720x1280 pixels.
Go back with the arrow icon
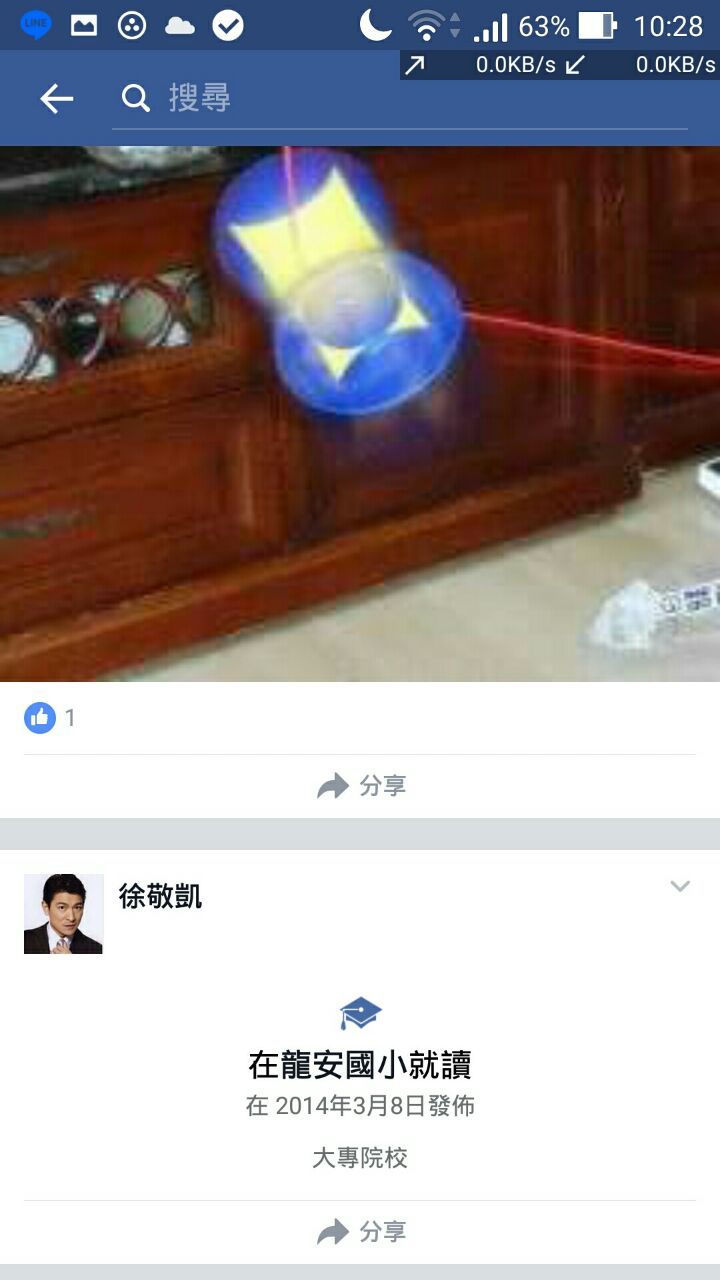coord(57,98)
